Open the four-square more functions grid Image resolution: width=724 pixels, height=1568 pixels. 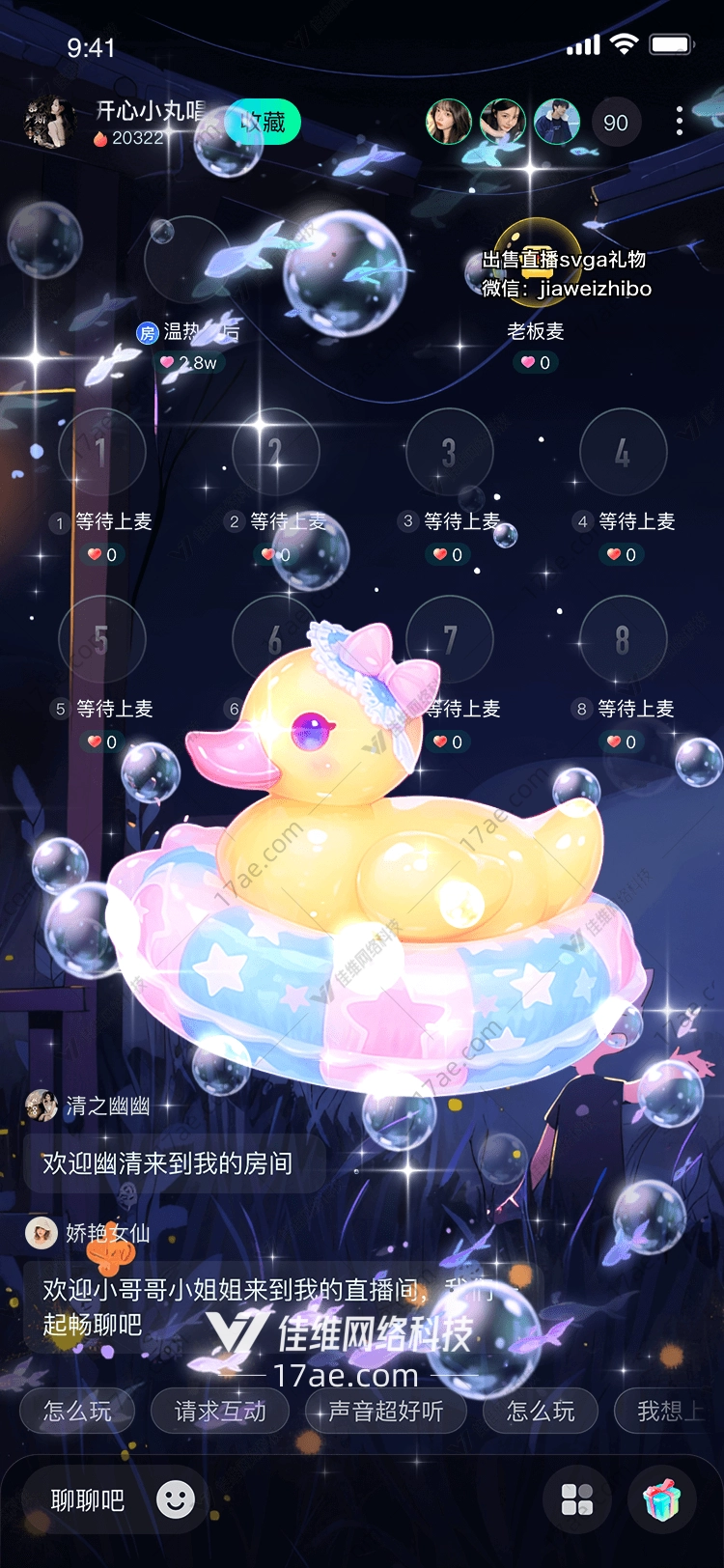(x=577, y=1499)
